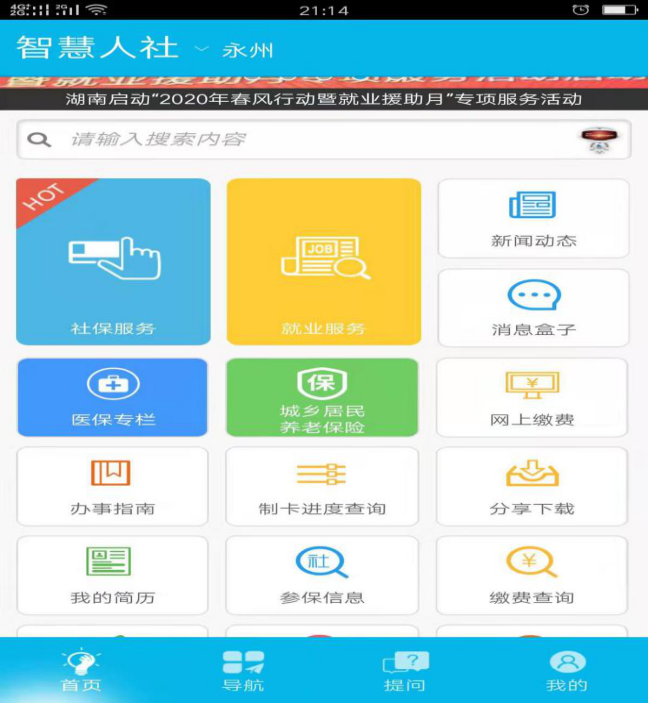Viewport: 648px width, 704px height.
Task: Switch to the 提问 tab
Action: coord(405,671)
